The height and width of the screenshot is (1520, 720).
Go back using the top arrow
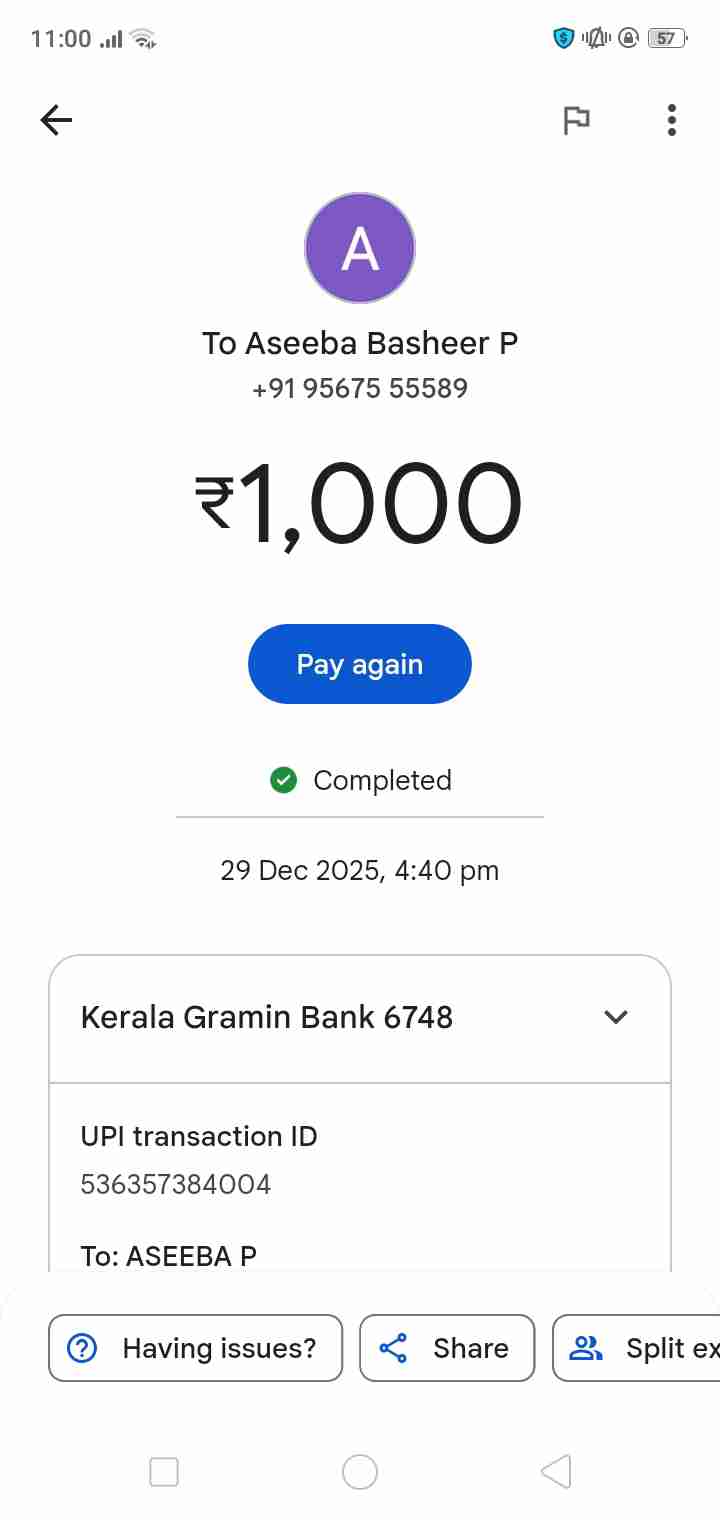[x=56, y=121]
